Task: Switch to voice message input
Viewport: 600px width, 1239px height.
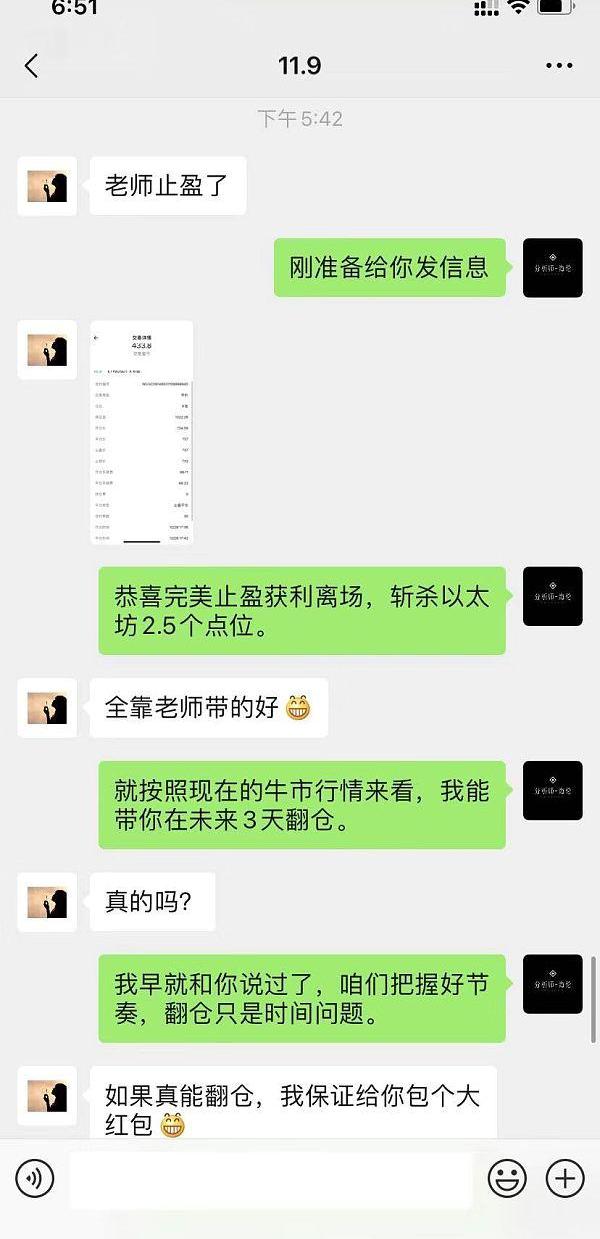Action: (35, 1179)
